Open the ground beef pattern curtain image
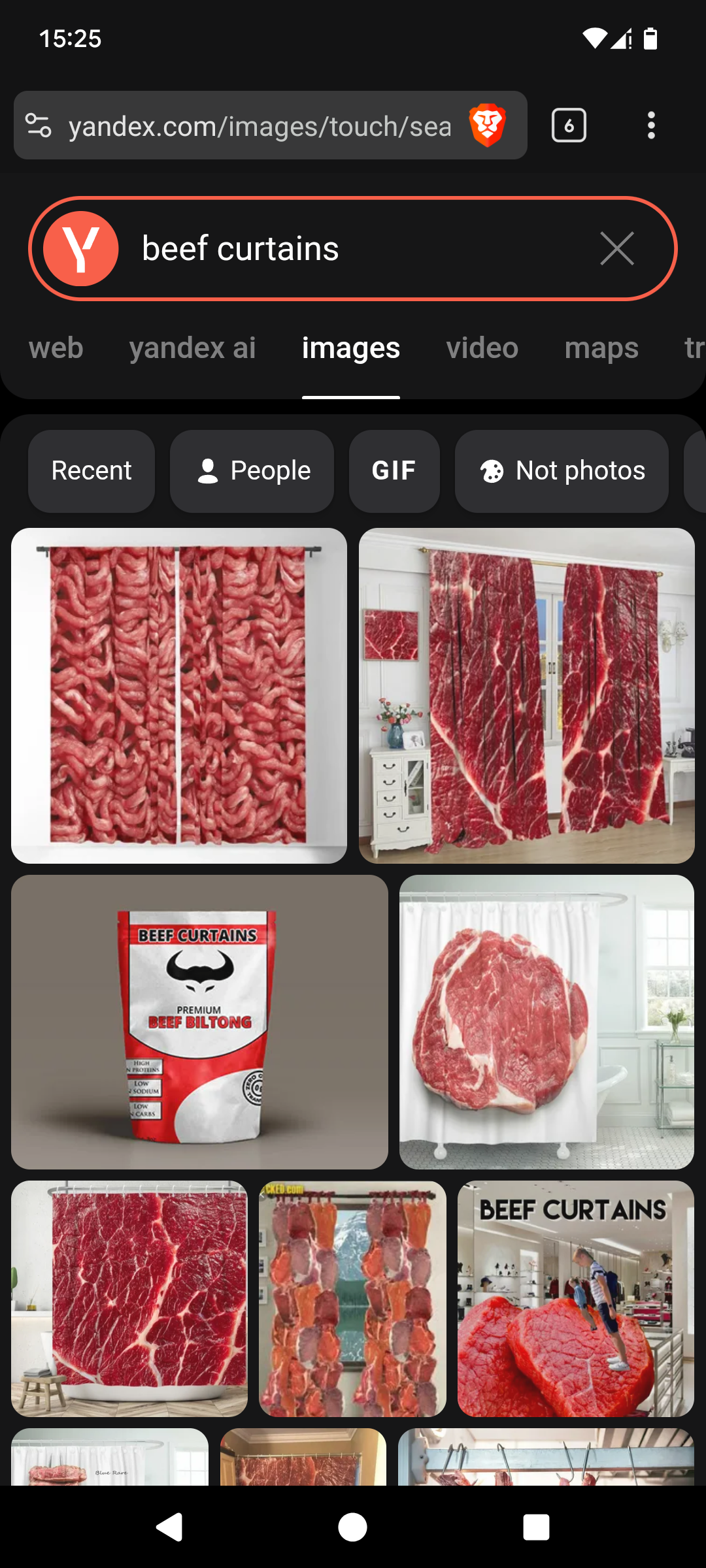Viewport: 706px width, 1568px height. (x=179, y=696)
